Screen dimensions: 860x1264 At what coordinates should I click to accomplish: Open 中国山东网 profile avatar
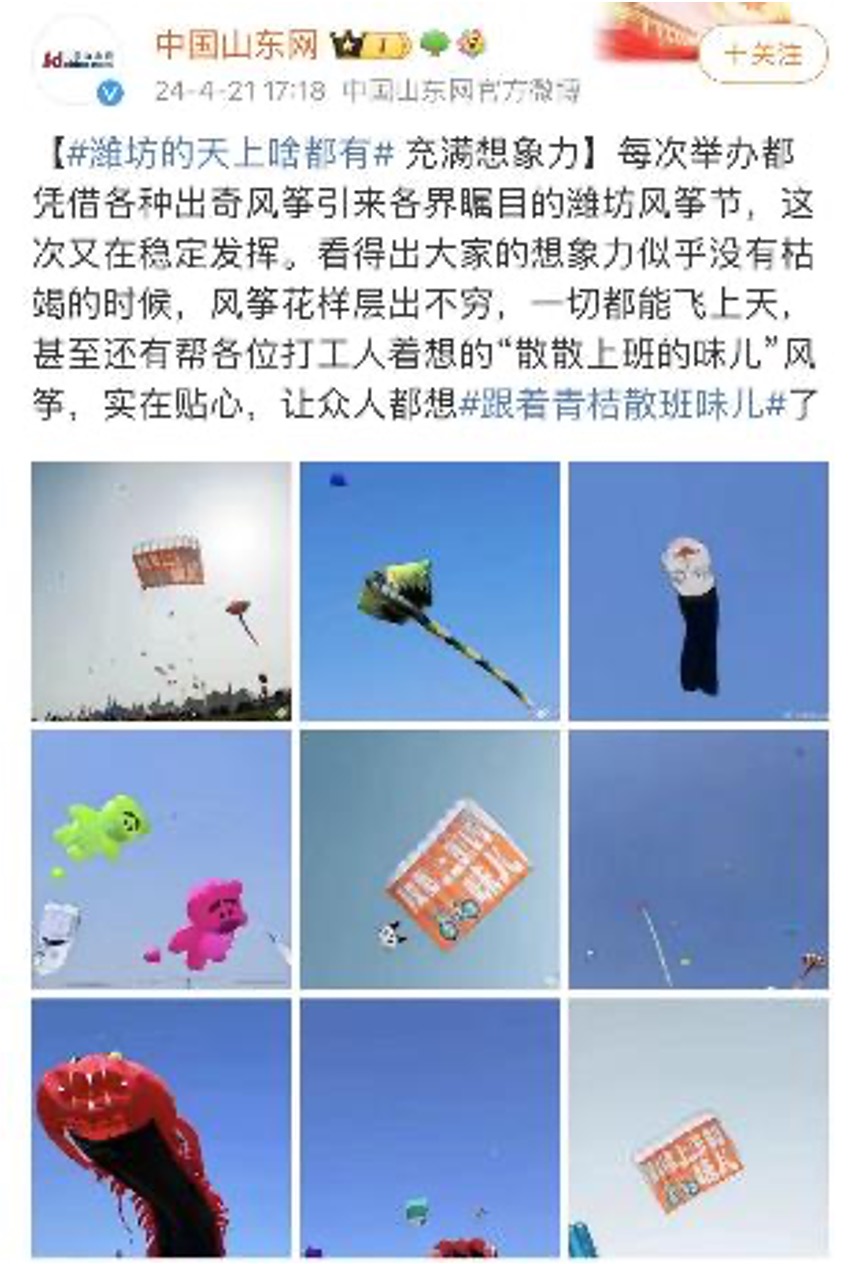pyautogui.click(x=77, y=62)
